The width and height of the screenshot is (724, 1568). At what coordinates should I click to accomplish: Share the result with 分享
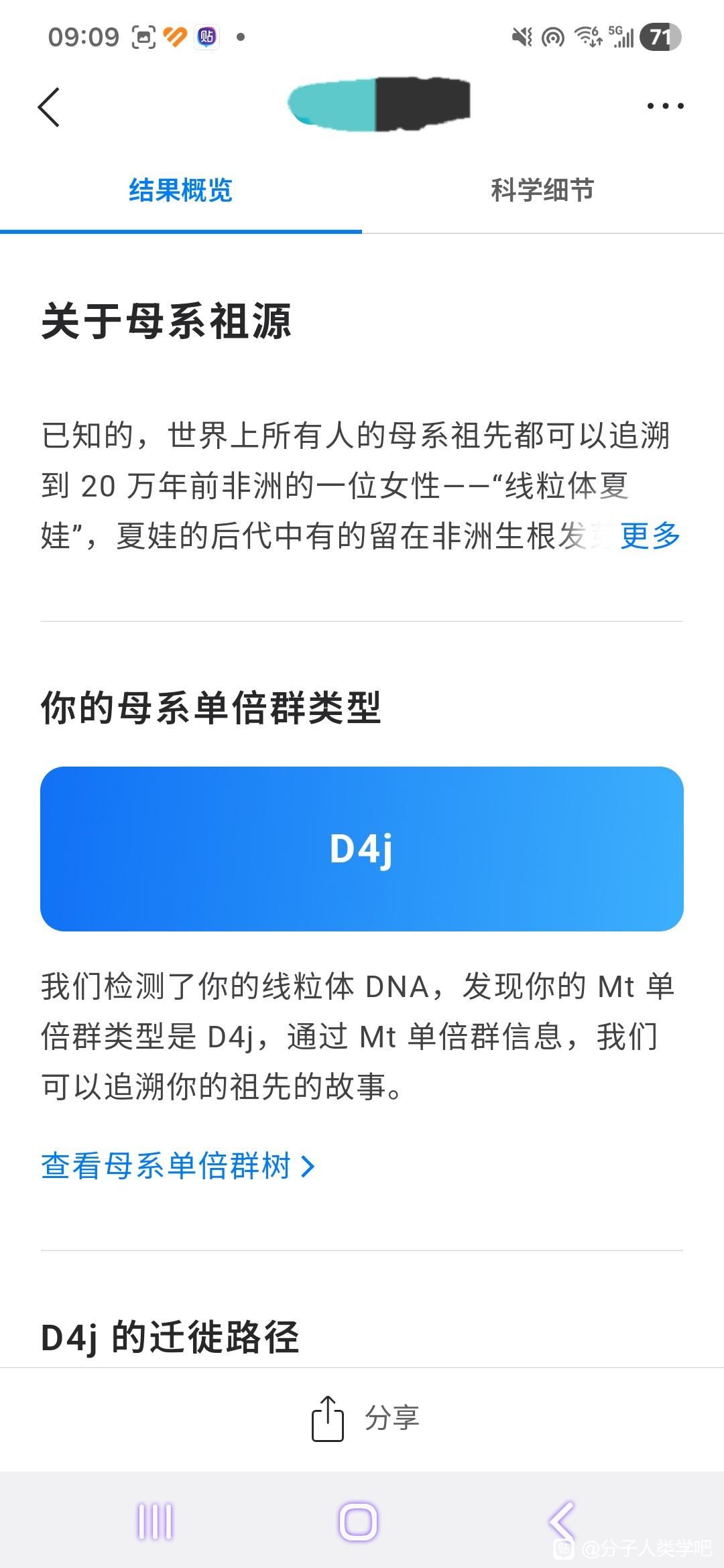(x=365, y=1418)
